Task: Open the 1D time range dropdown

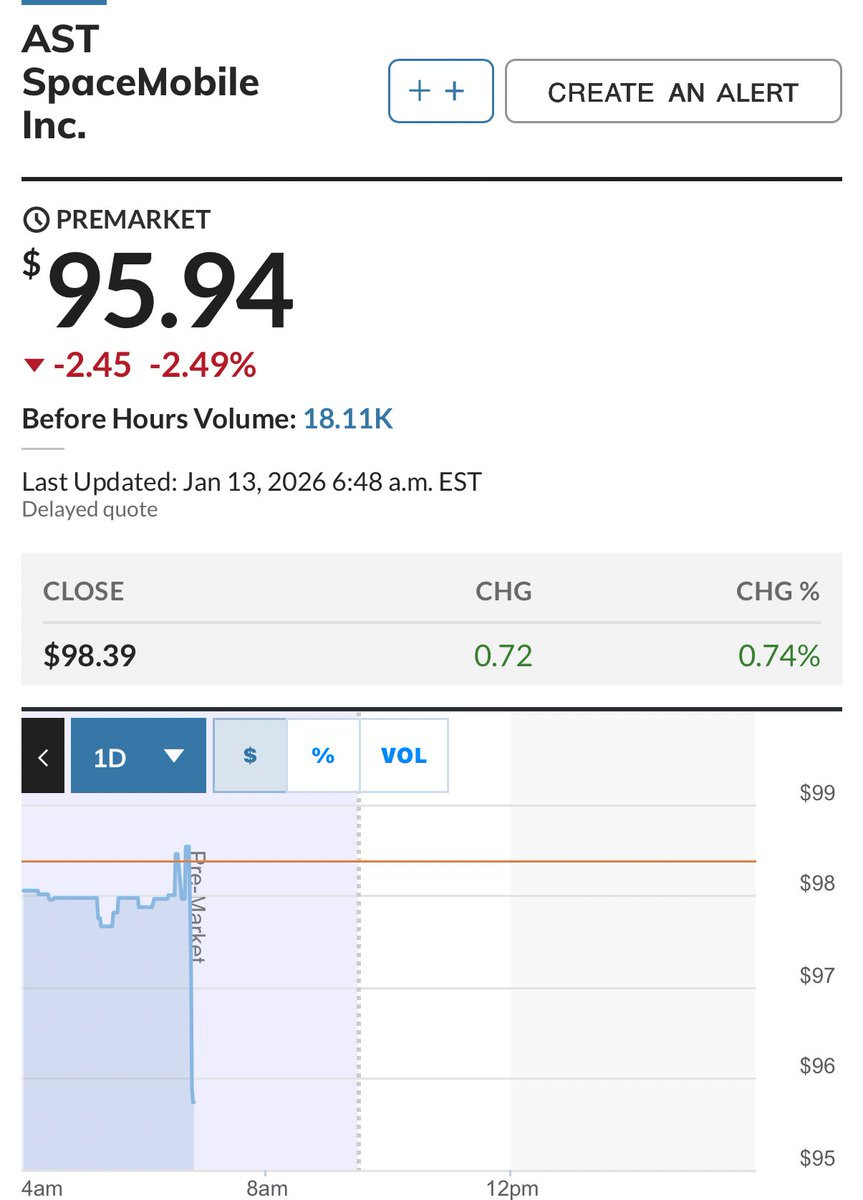Action: [138, 756]
